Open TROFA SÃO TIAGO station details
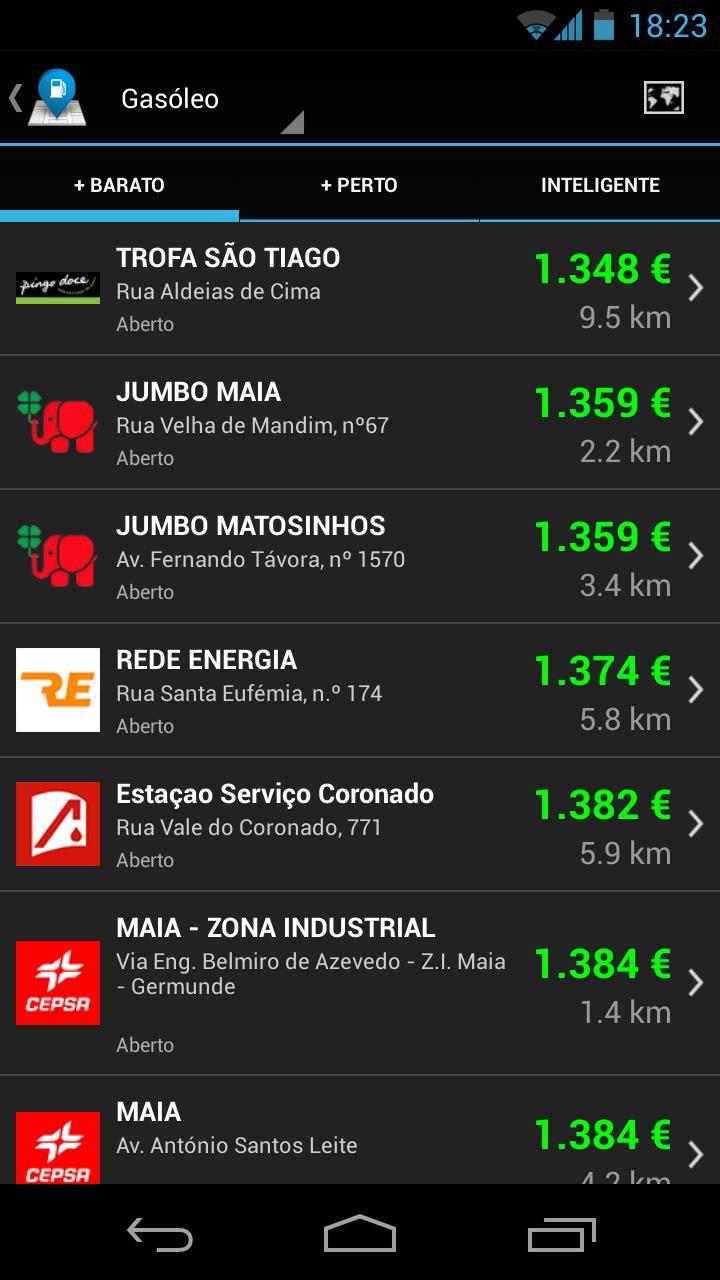This screenshot has width=720, height=1280. [360, 289]
